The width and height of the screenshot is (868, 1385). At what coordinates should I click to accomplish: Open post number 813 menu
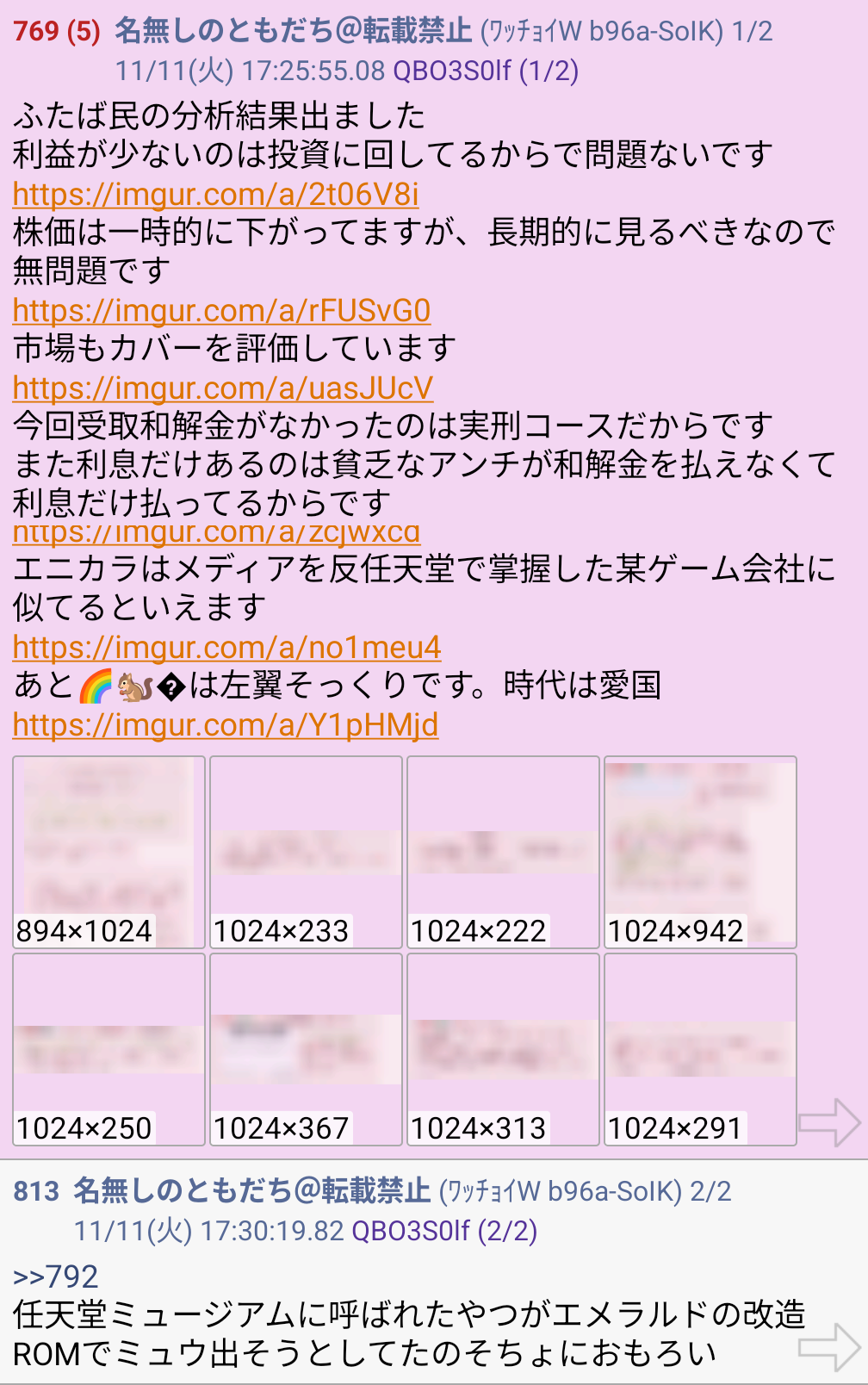tap(36, 1191)
